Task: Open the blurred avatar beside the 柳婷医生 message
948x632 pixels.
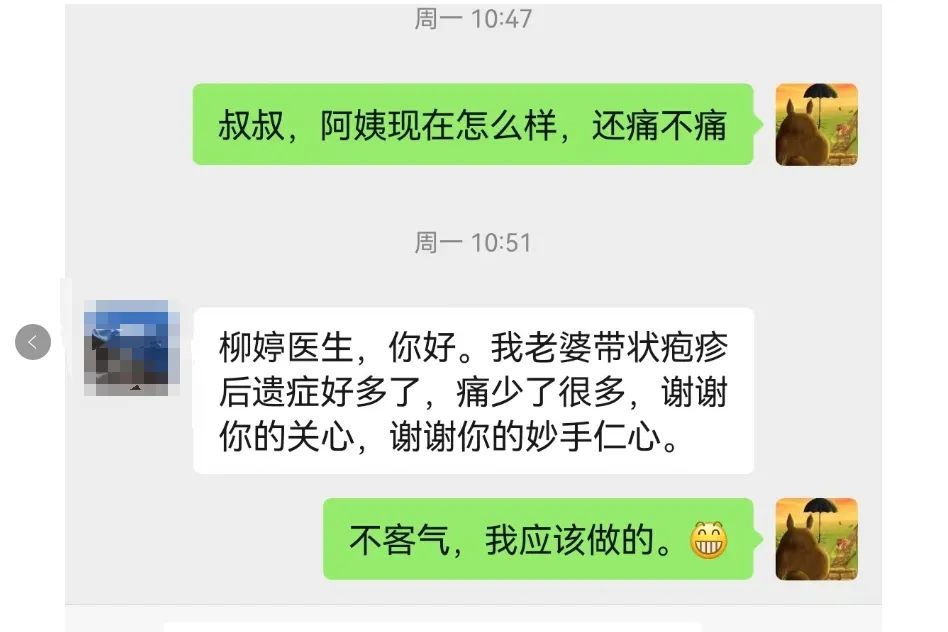Action: [x=132, y=347]
